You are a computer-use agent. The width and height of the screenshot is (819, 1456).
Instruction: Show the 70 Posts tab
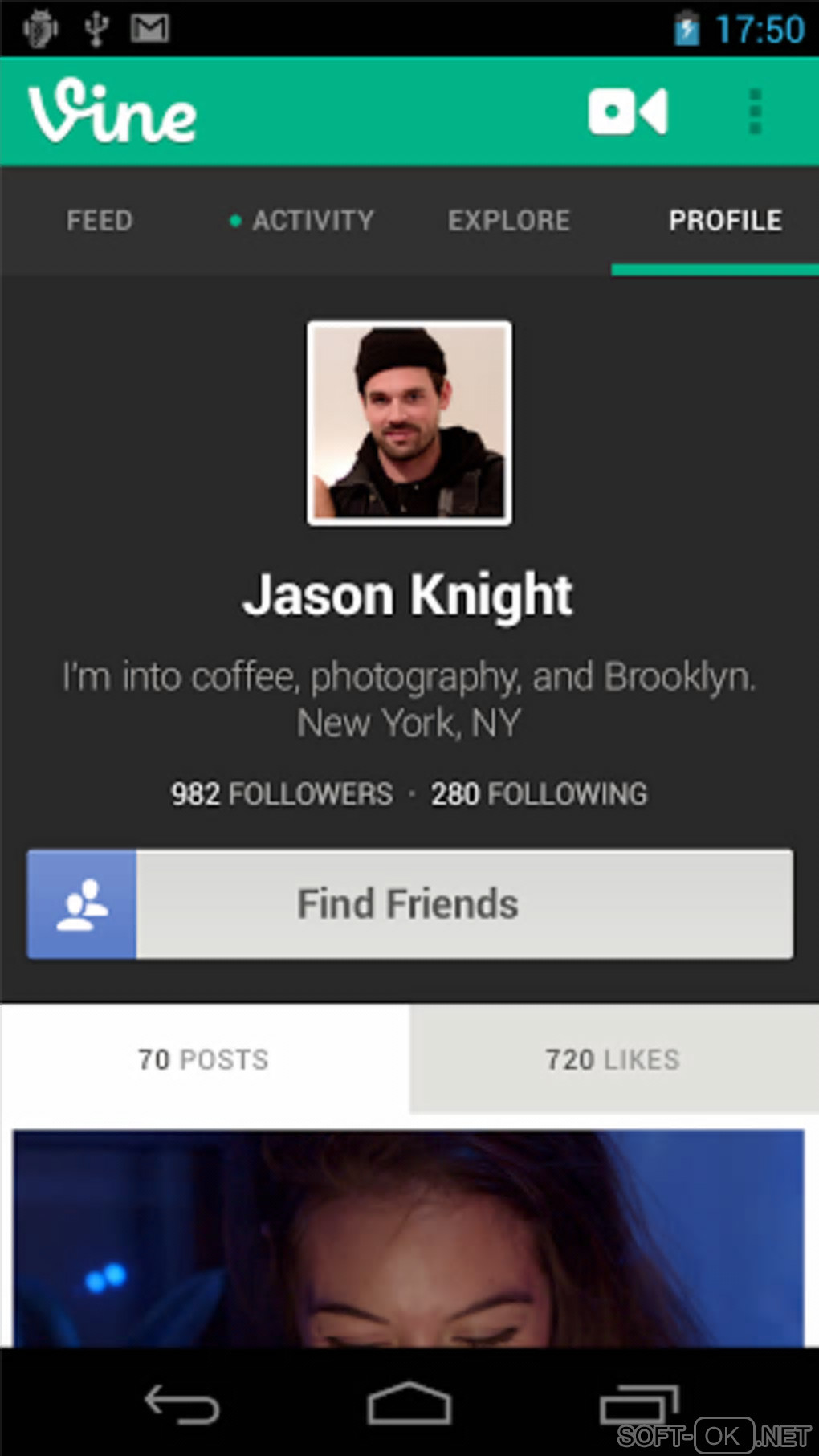click(204, 1059)
